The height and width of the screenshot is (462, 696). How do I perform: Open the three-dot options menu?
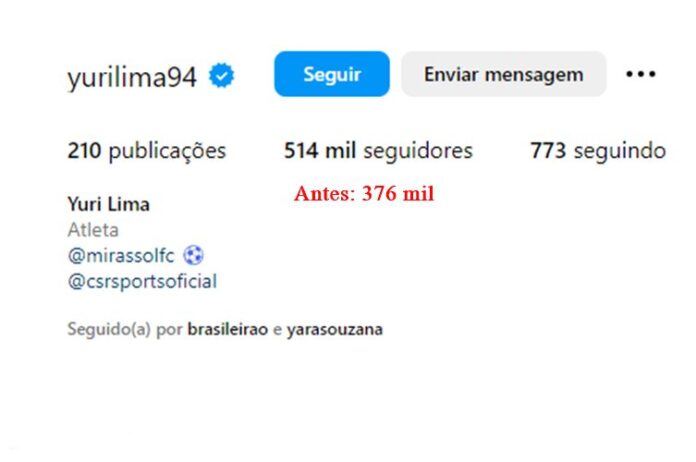tap(640, 74)
